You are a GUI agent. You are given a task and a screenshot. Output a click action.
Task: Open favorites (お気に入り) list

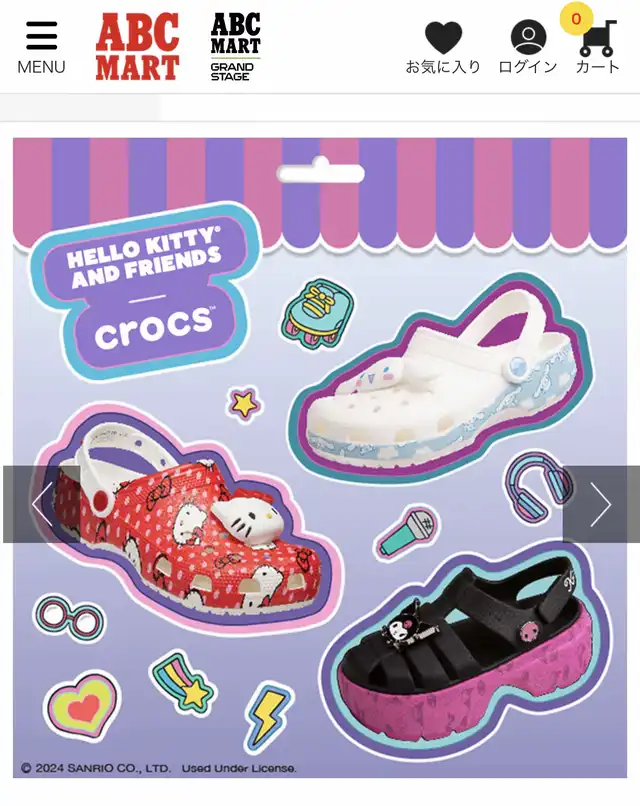click(443, 47)
